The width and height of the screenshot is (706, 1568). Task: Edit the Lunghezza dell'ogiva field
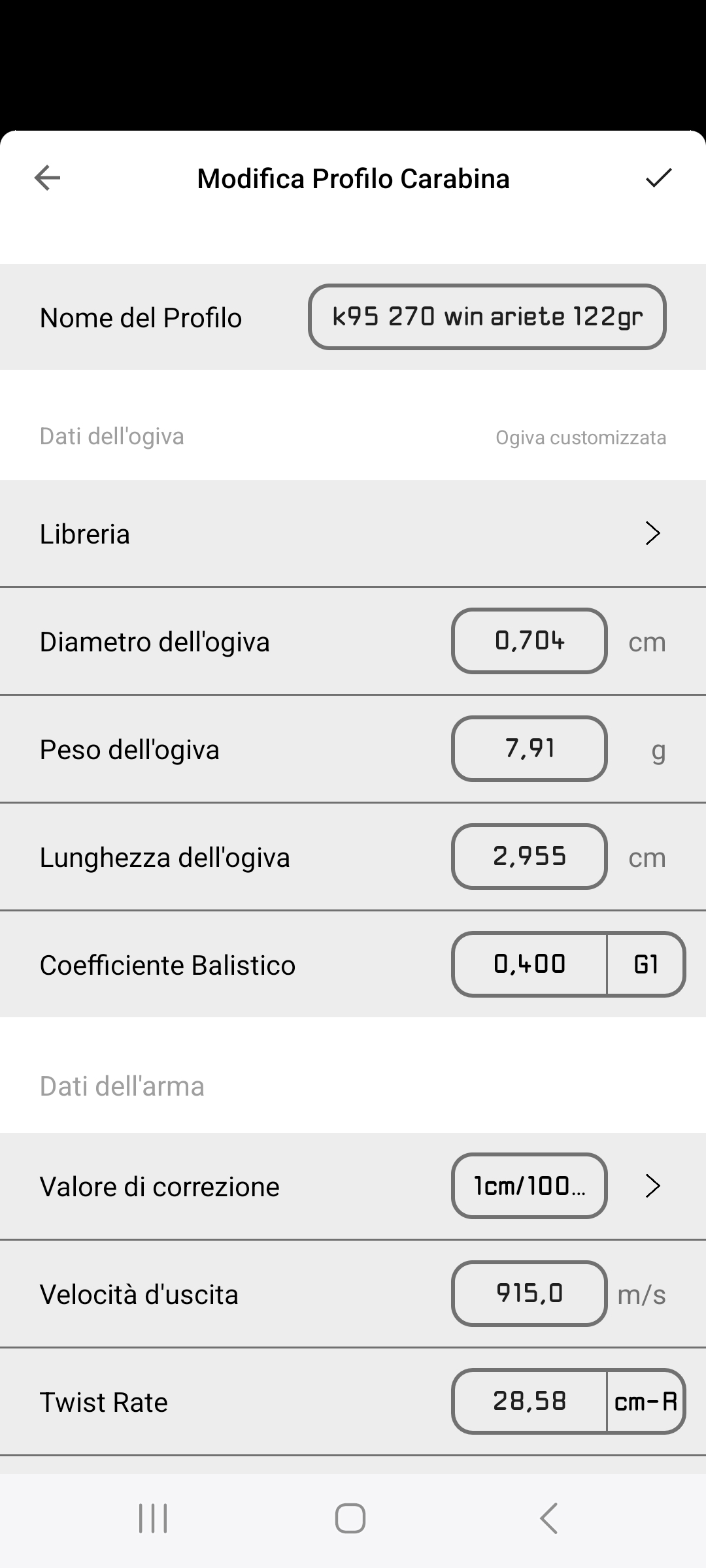(529, 857)
